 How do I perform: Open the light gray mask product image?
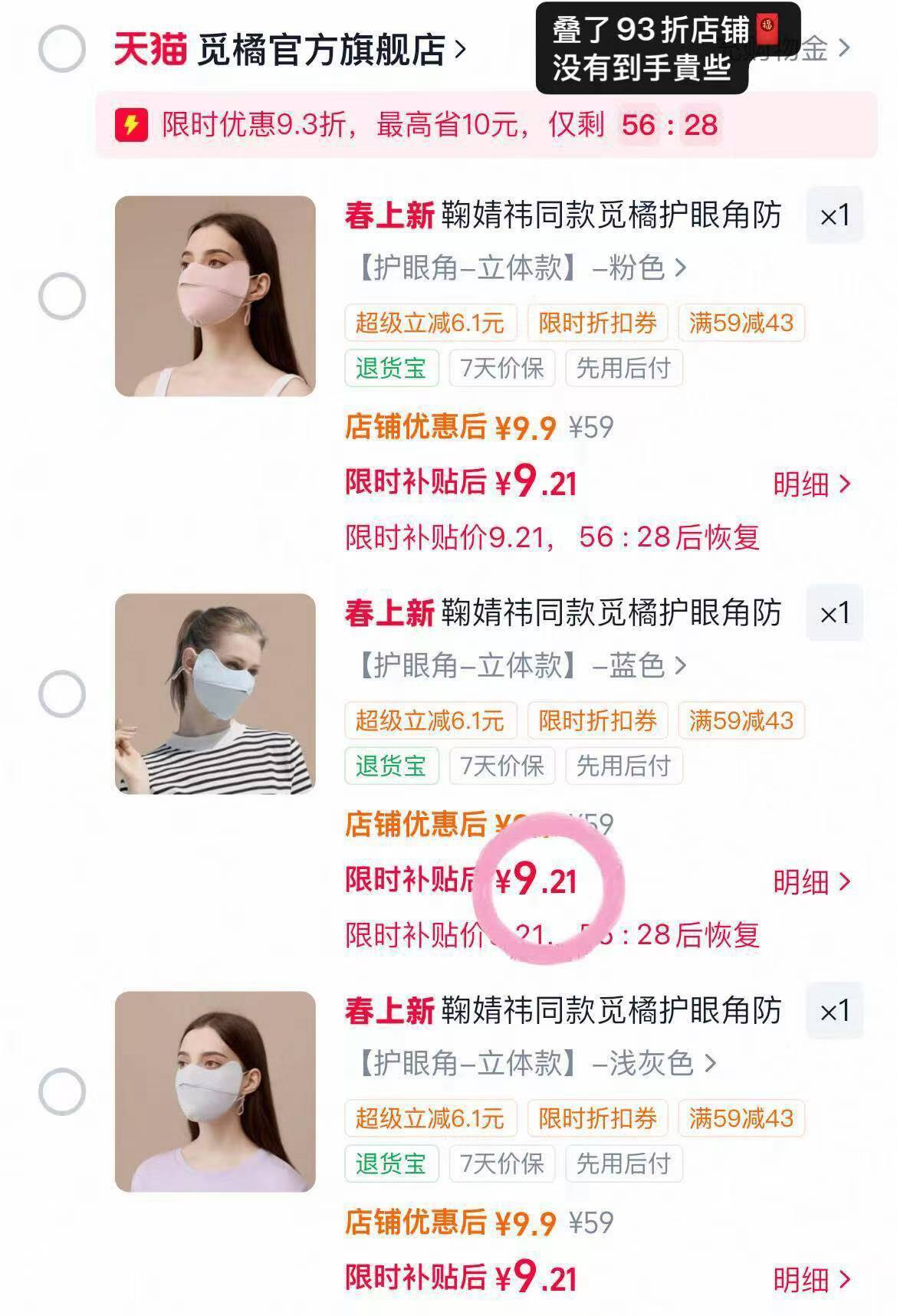point(215,1091)
